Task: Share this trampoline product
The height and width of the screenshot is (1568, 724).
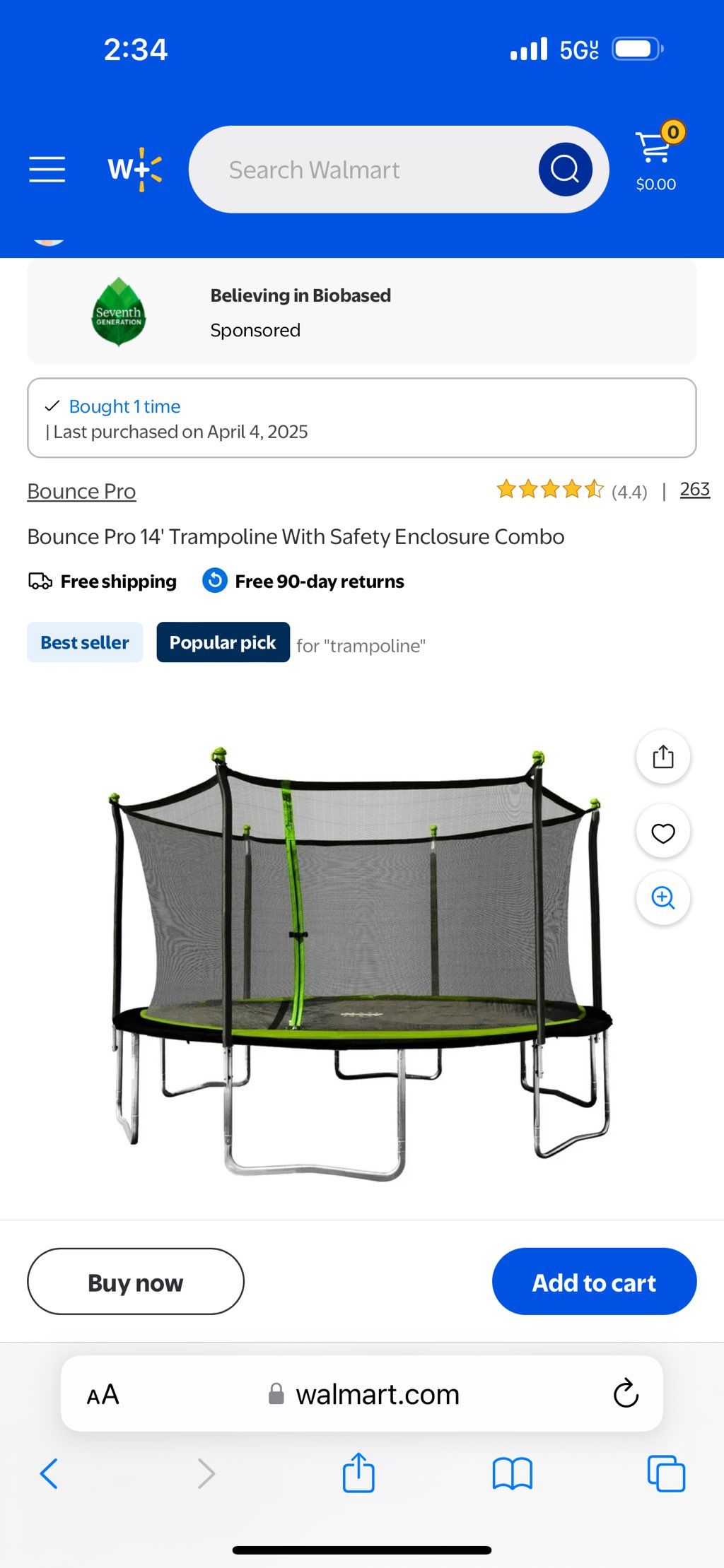Action: coord(662,757)
